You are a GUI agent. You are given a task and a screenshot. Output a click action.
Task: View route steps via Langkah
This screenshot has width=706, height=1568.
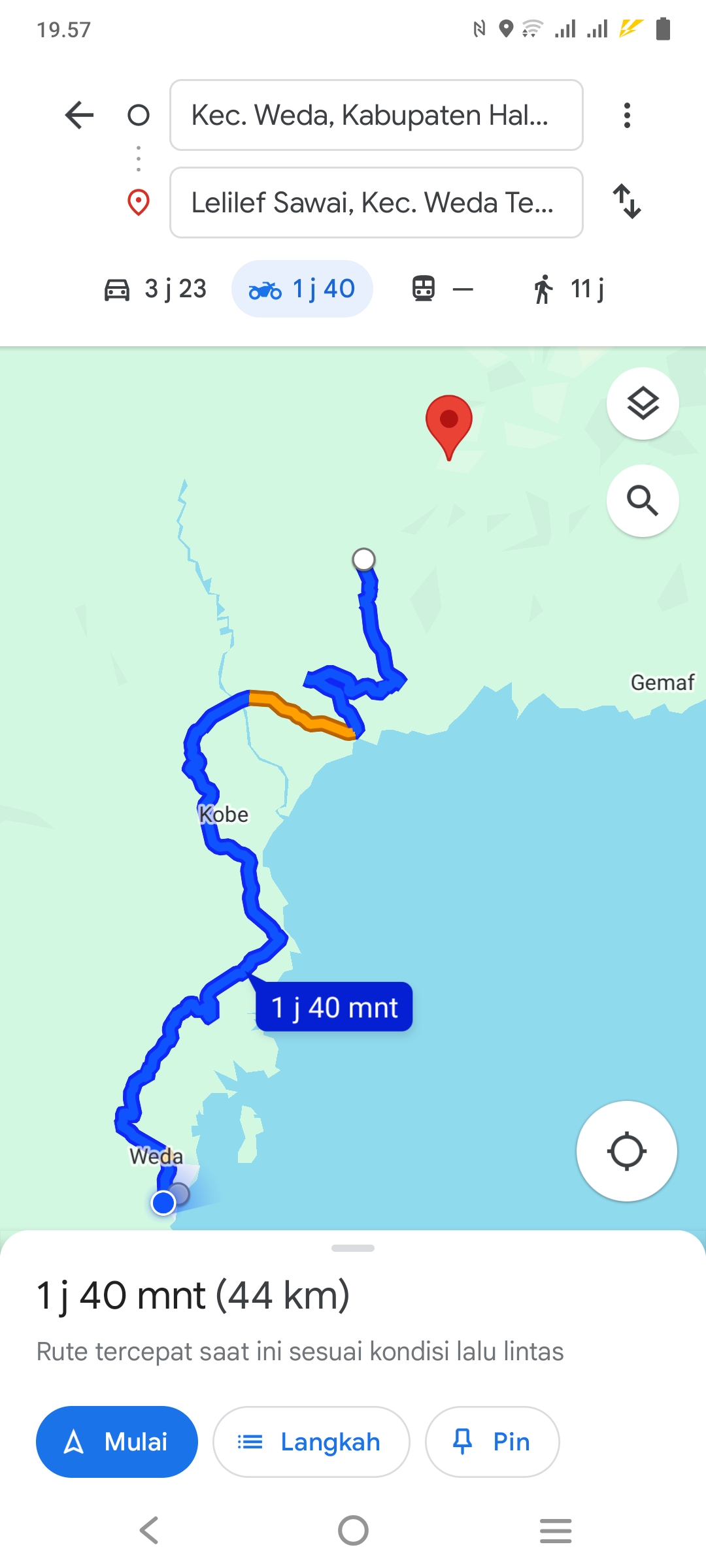[x=311, y=1441]
